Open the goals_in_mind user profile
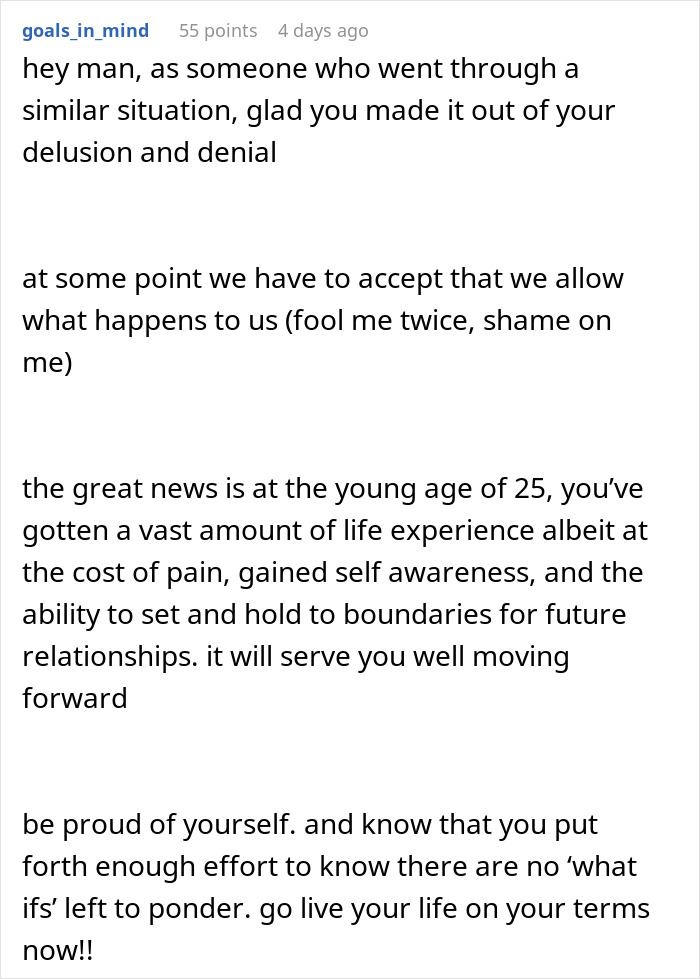 click(x=85, y=31)
